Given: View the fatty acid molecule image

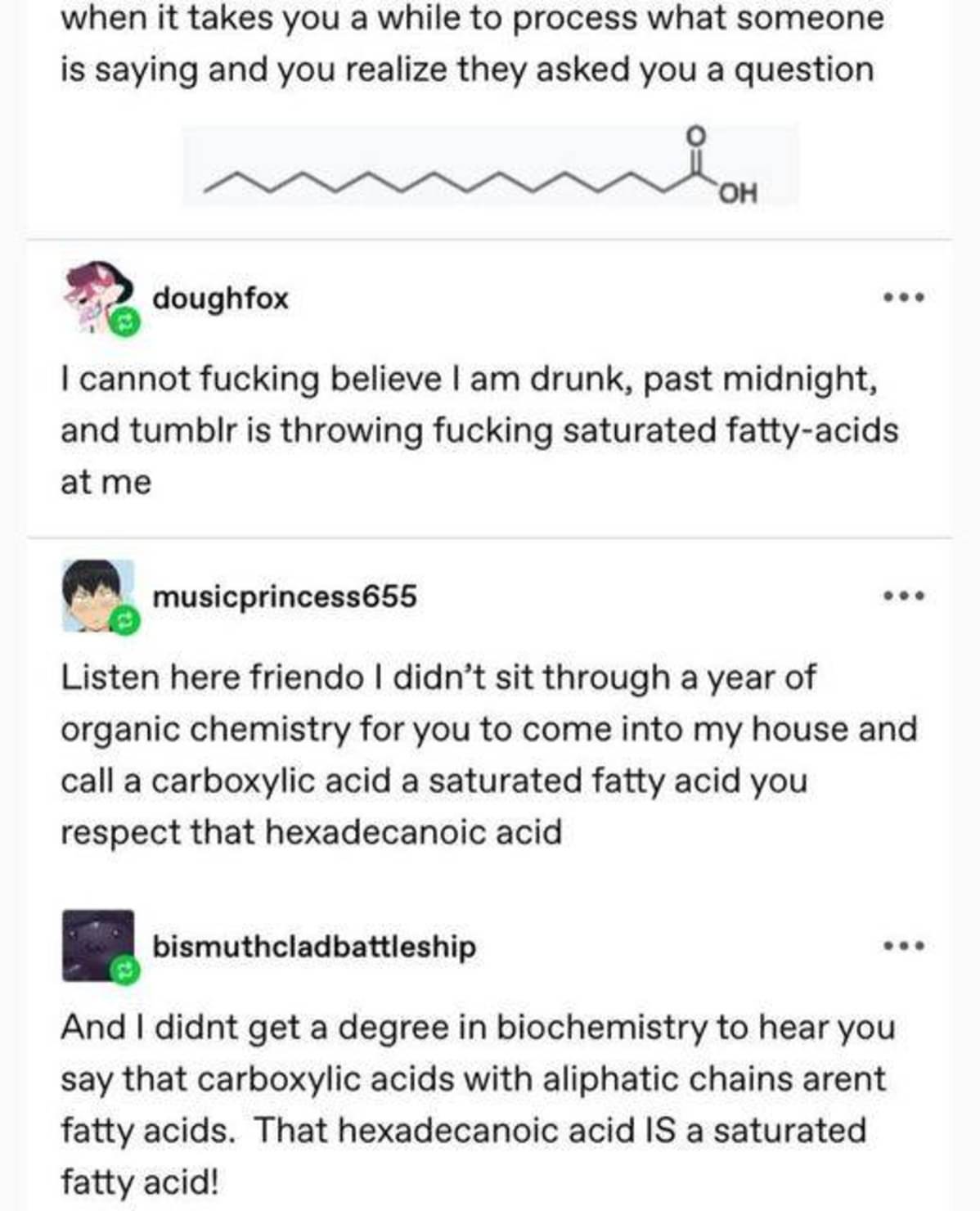Looking at the screenshot, I should click(489, 166).
